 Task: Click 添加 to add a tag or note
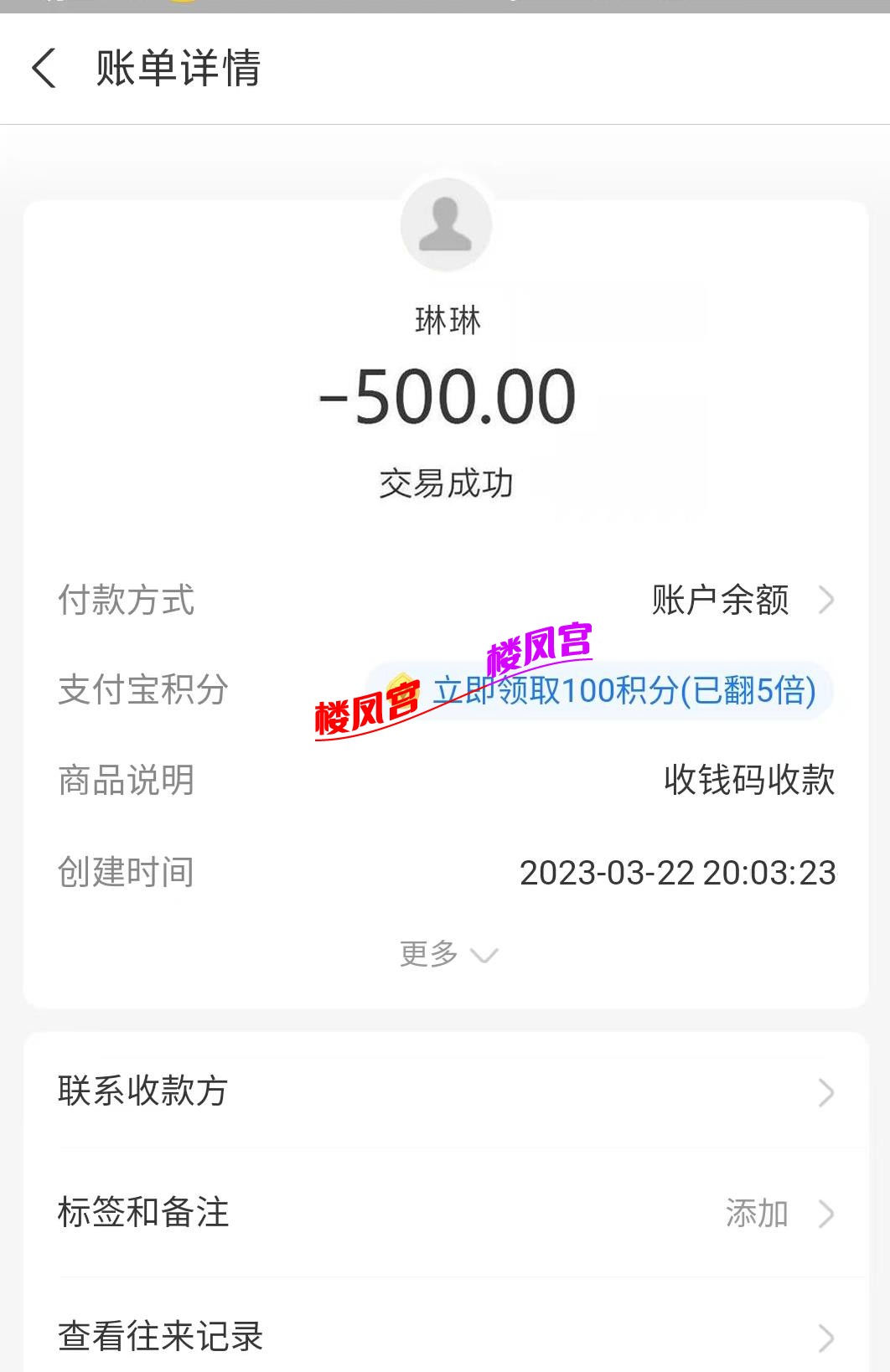(x=758, y=1212)
